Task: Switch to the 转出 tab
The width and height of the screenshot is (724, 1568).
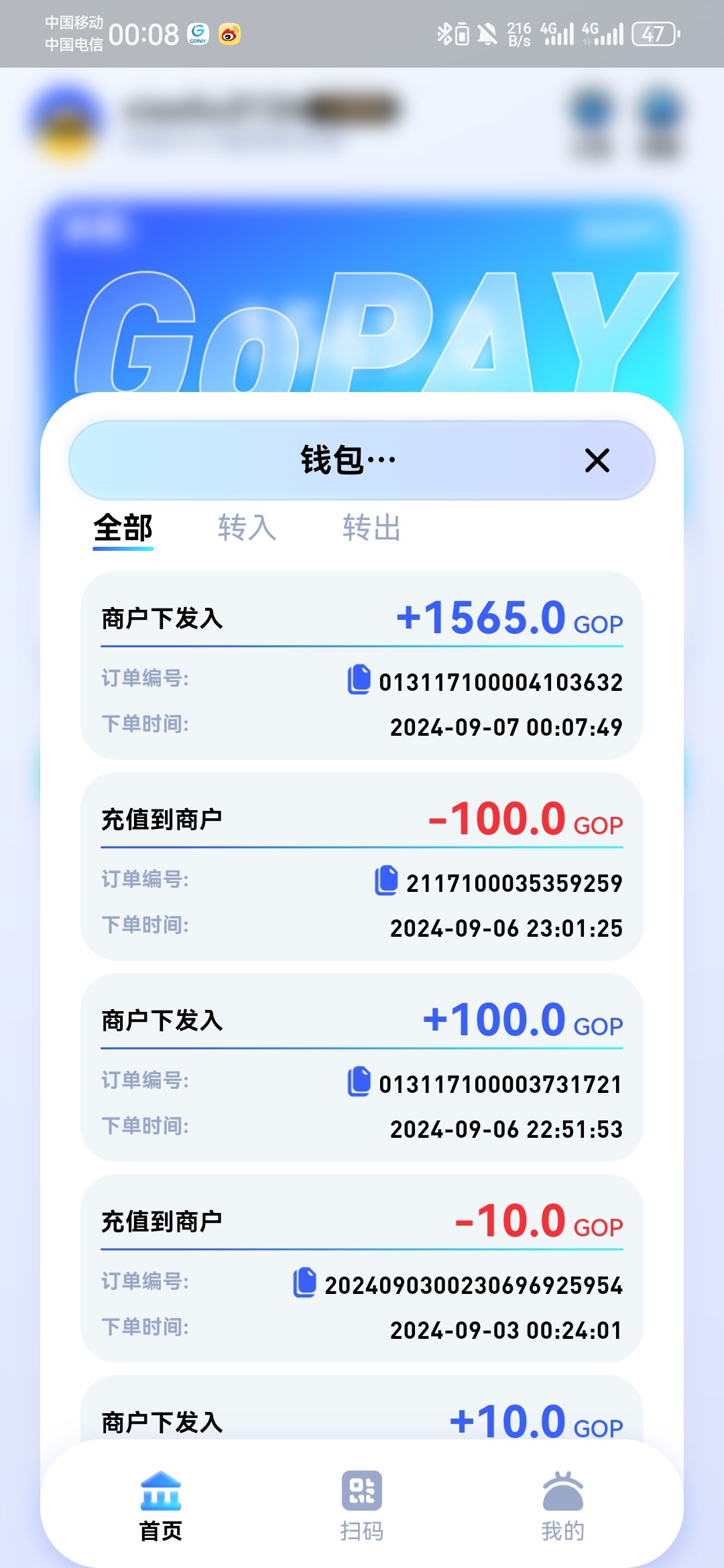Action: (x=371, y=528)
